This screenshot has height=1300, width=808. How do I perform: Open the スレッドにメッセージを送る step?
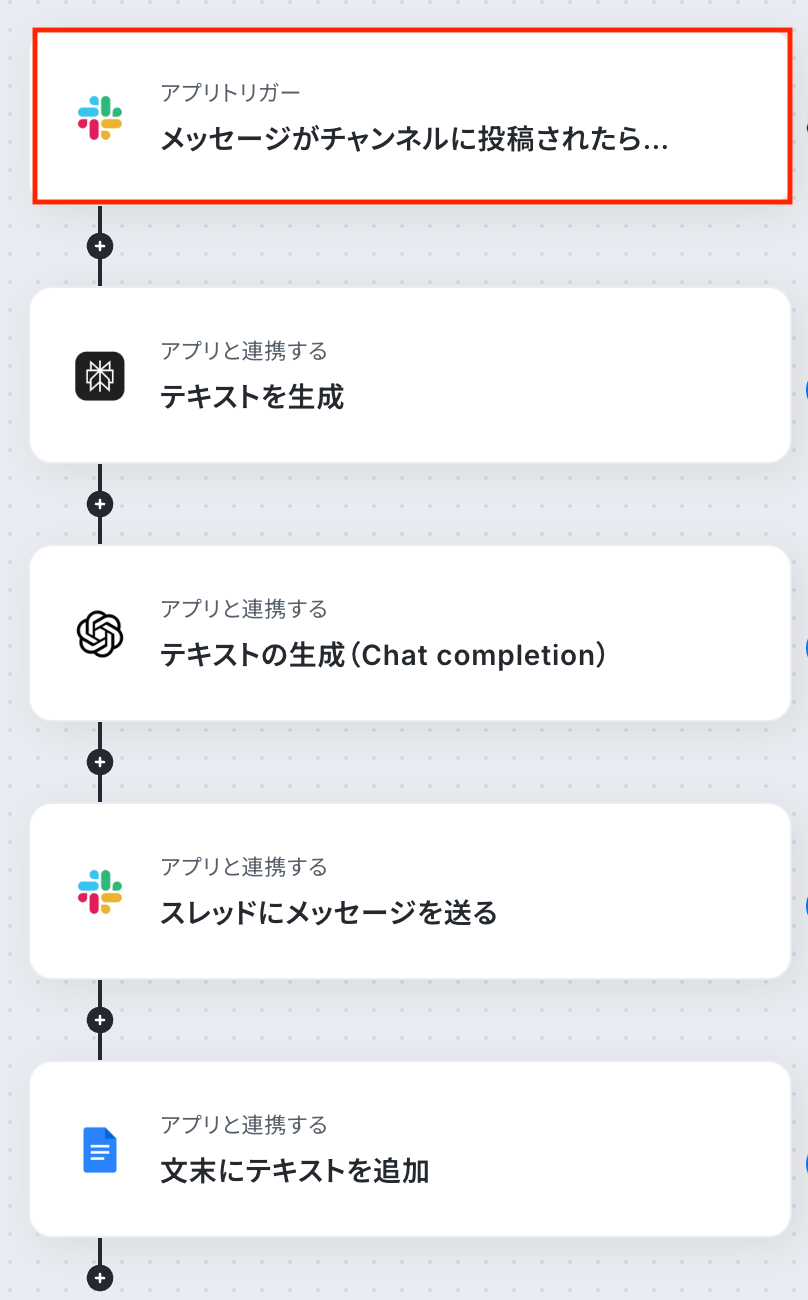click(410, 891)
